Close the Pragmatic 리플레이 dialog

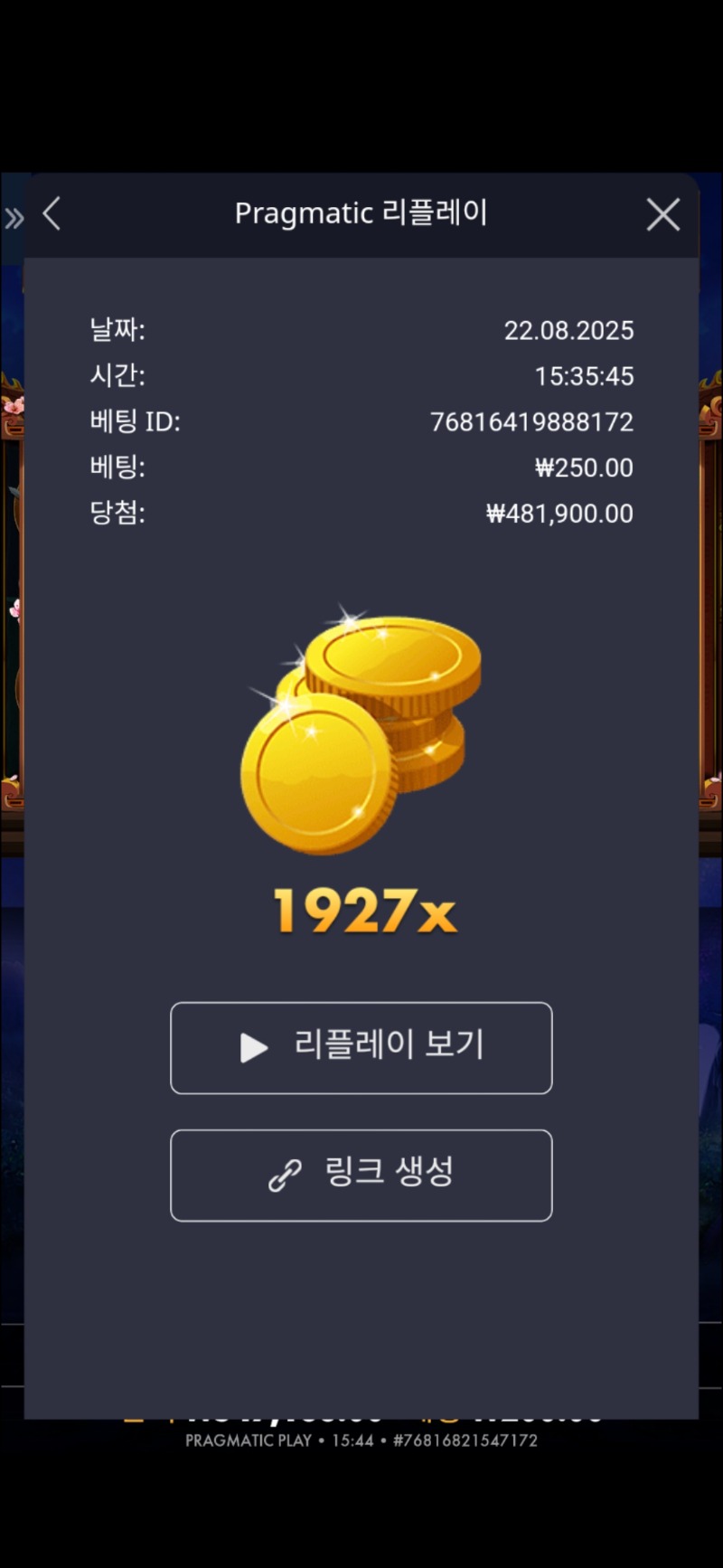tap(662, 215)
